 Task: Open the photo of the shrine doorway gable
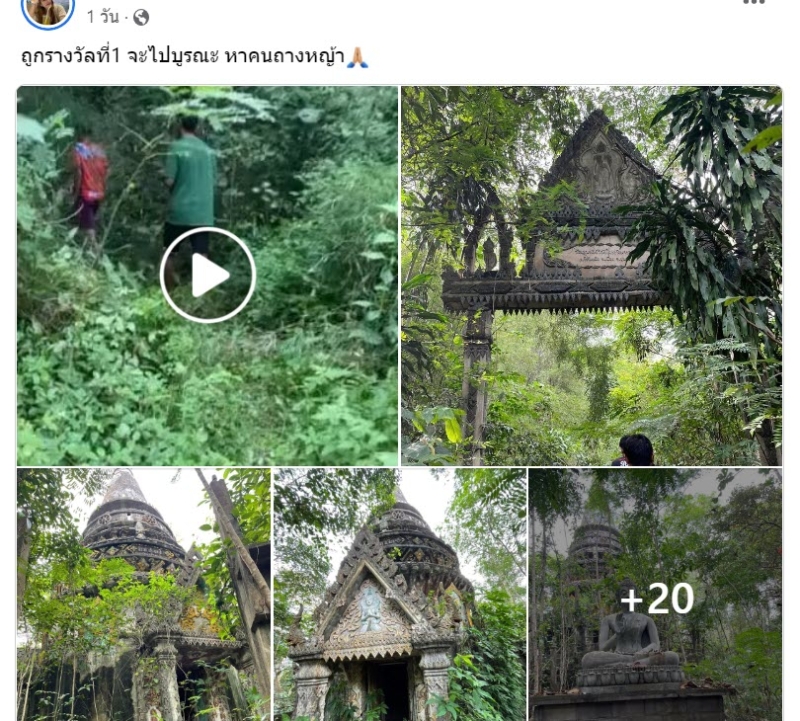[x=399, y=594]
